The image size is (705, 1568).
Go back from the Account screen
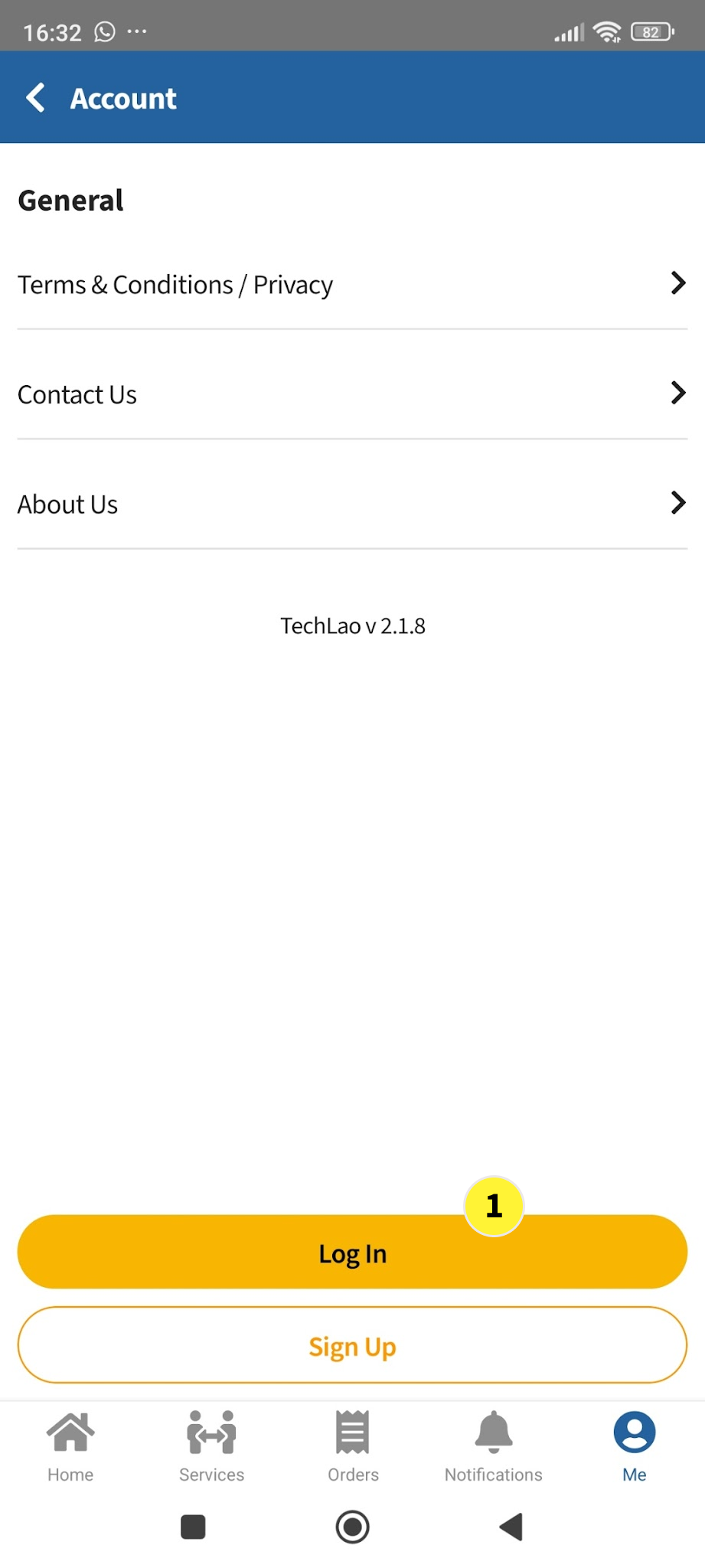(x=36, y=98)
